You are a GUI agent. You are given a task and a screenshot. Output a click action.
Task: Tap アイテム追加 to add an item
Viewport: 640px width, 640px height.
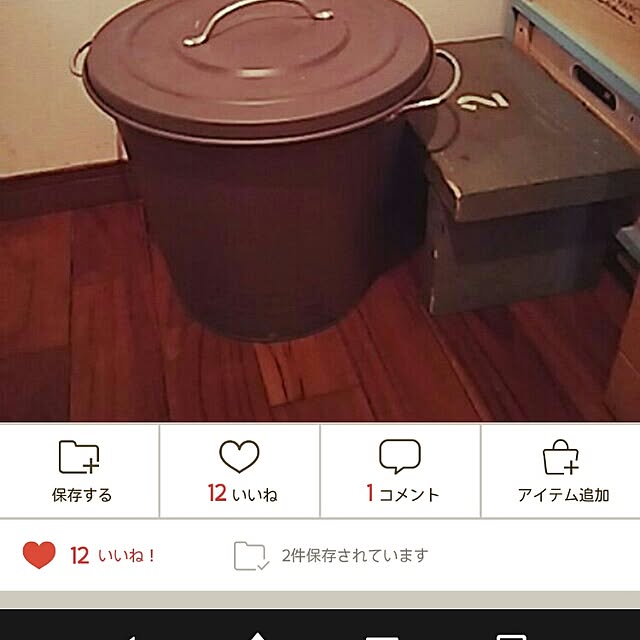[x=562, y=471]
